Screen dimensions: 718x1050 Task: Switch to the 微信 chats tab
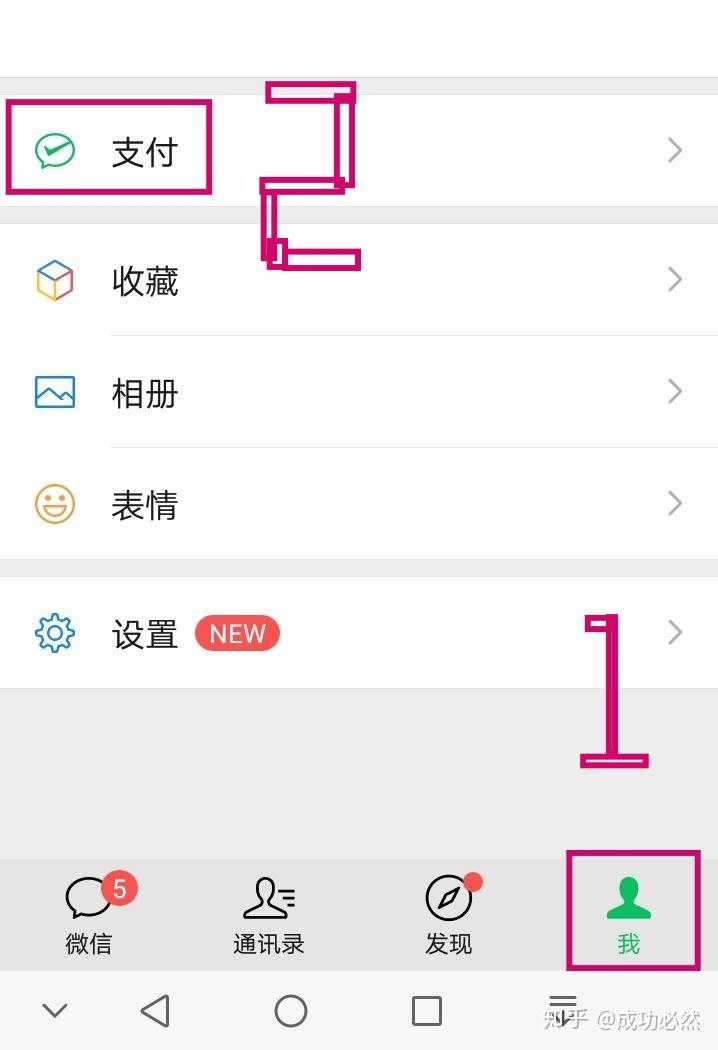click(90, 914)
